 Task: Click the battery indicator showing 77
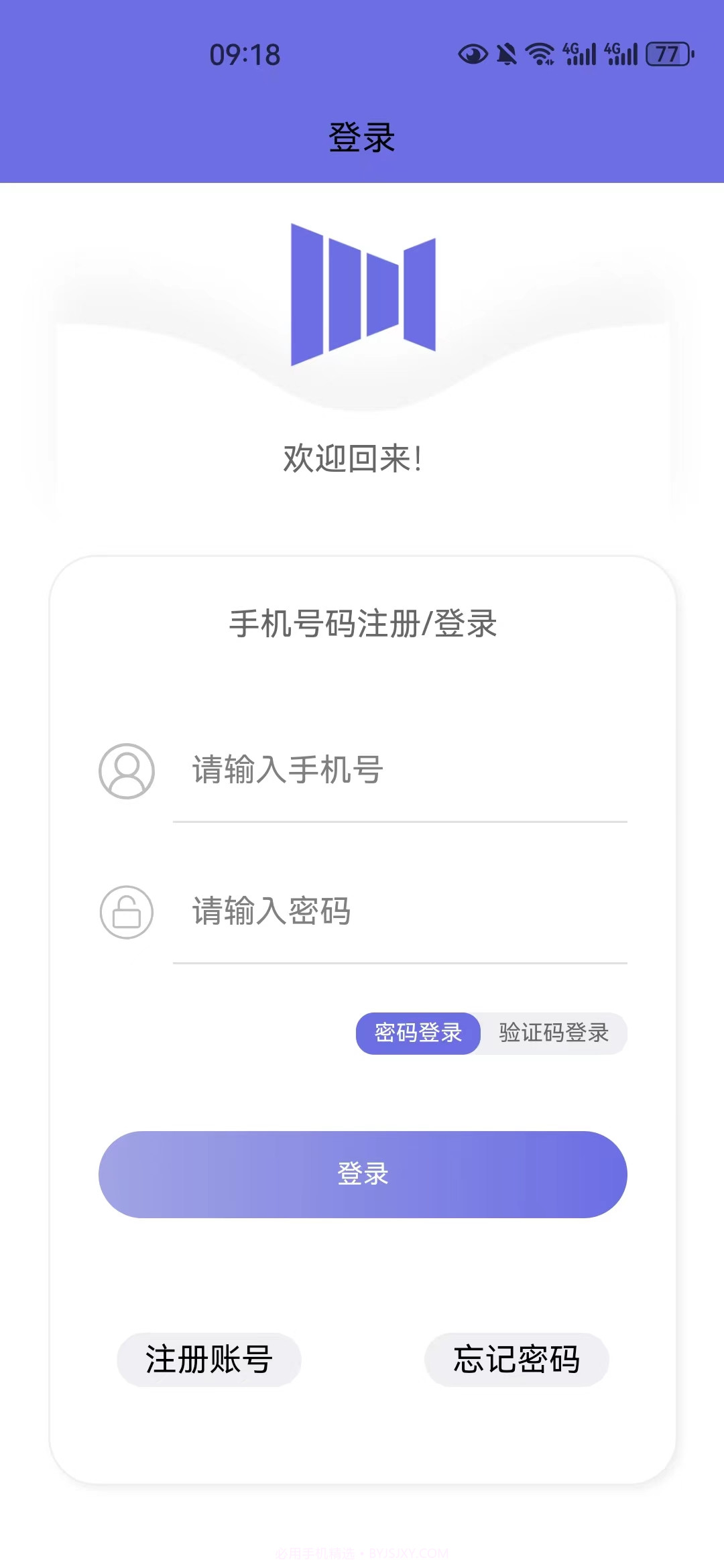point(668,55)
